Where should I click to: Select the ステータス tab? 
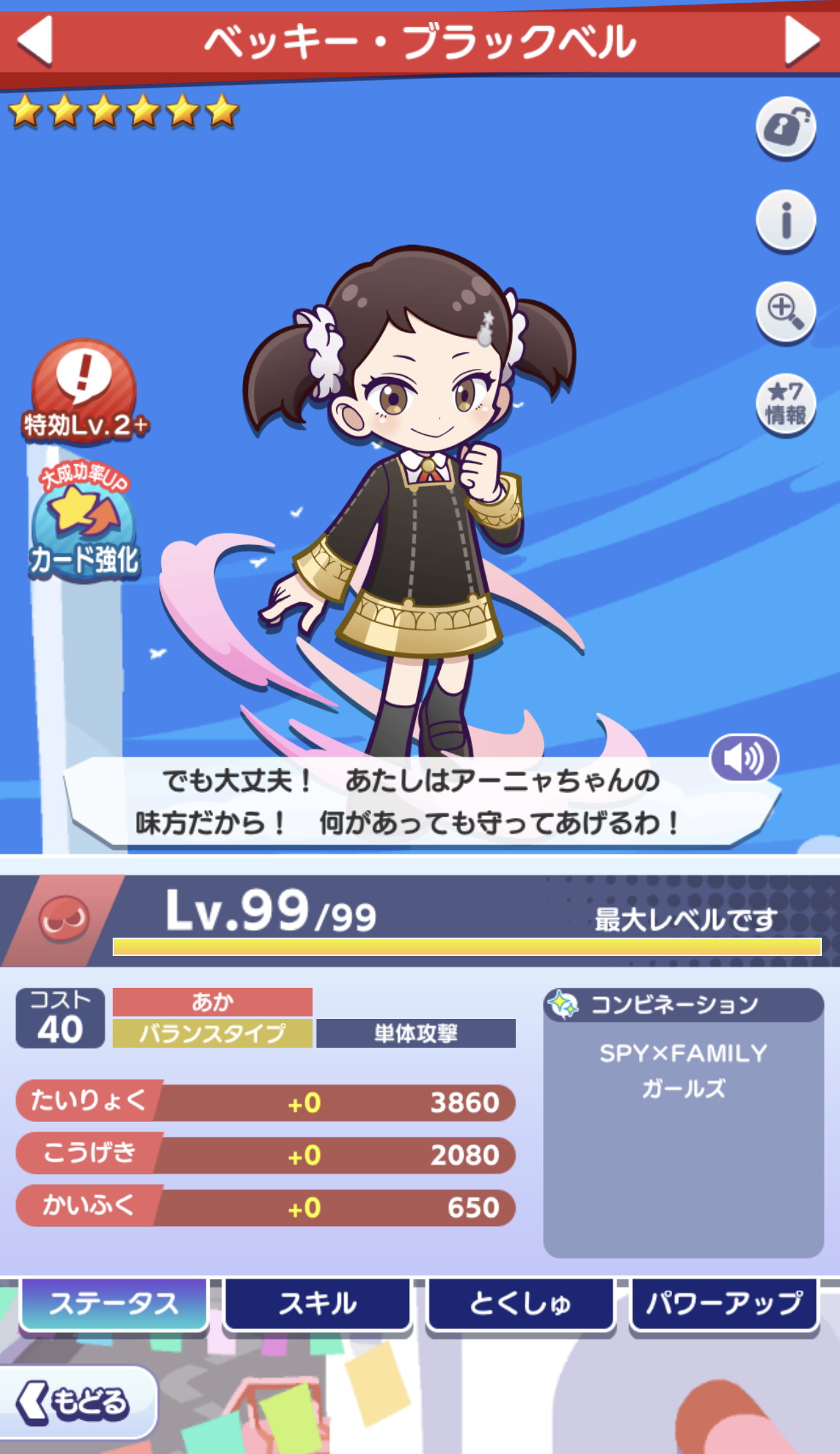coord(114,1304)
